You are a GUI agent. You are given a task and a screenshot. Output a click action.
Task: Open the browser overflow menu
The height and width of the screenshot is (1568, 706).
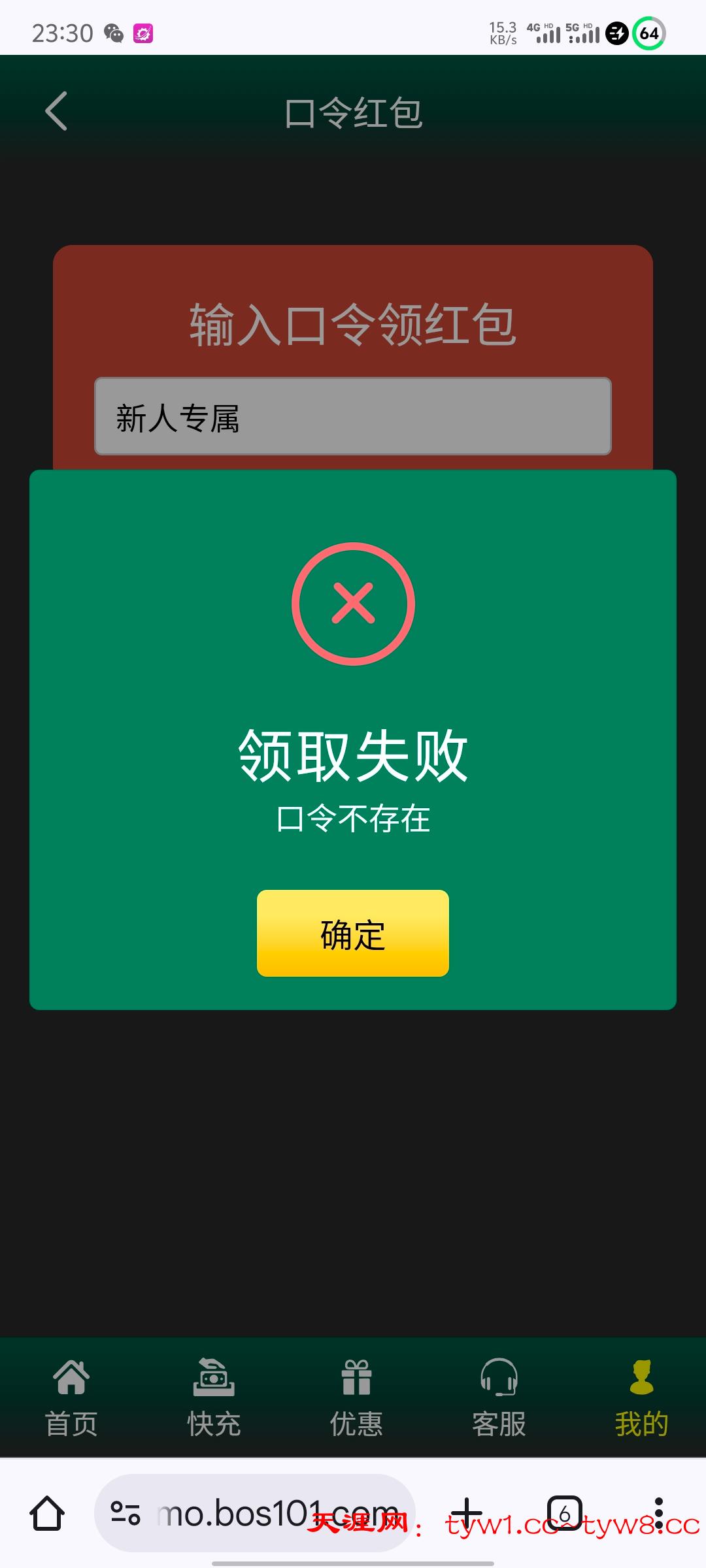coord(658,1513)
